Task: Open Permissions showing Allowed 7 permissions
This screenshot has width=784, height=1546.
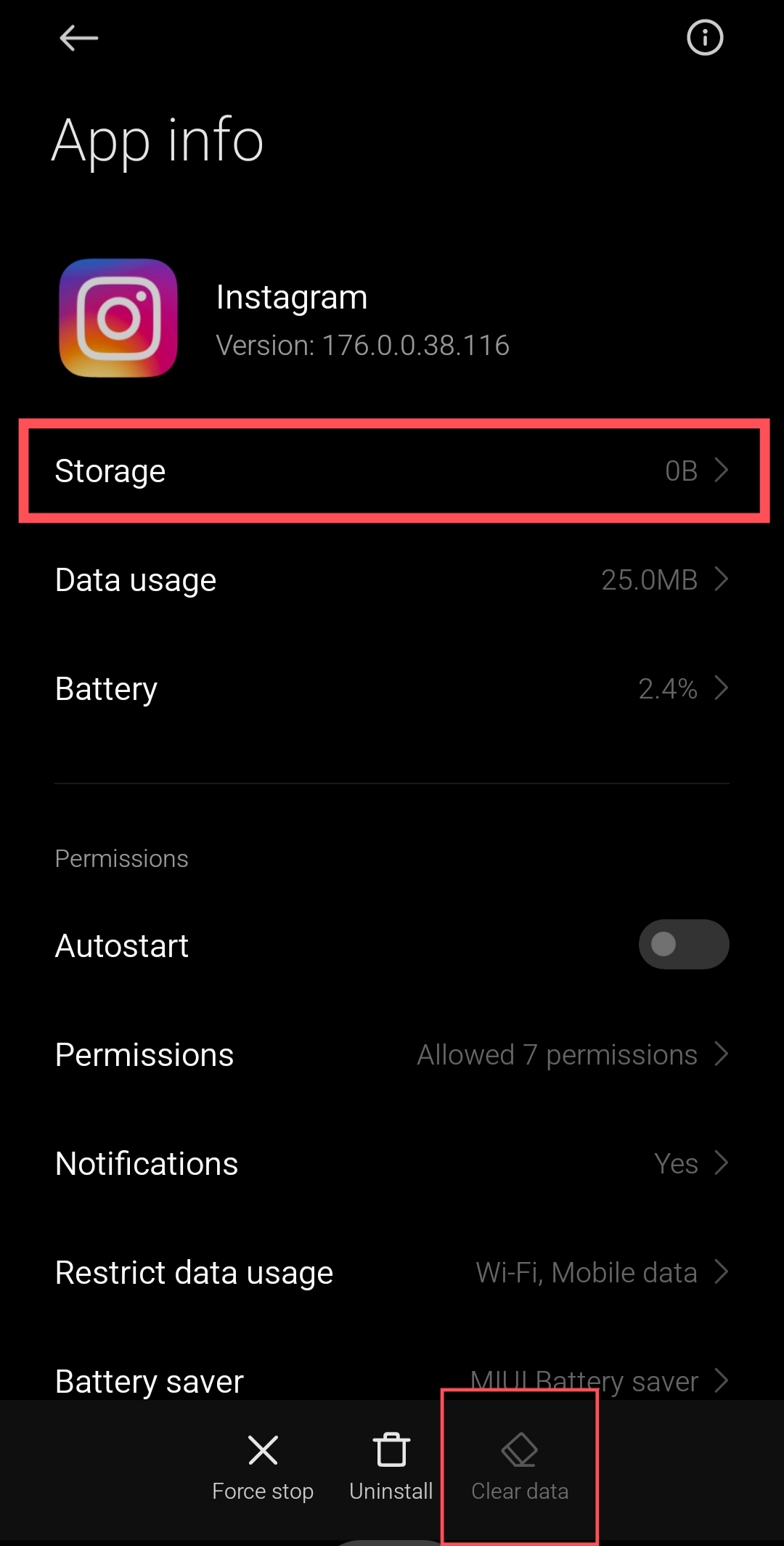Action: pos(392,1054)
